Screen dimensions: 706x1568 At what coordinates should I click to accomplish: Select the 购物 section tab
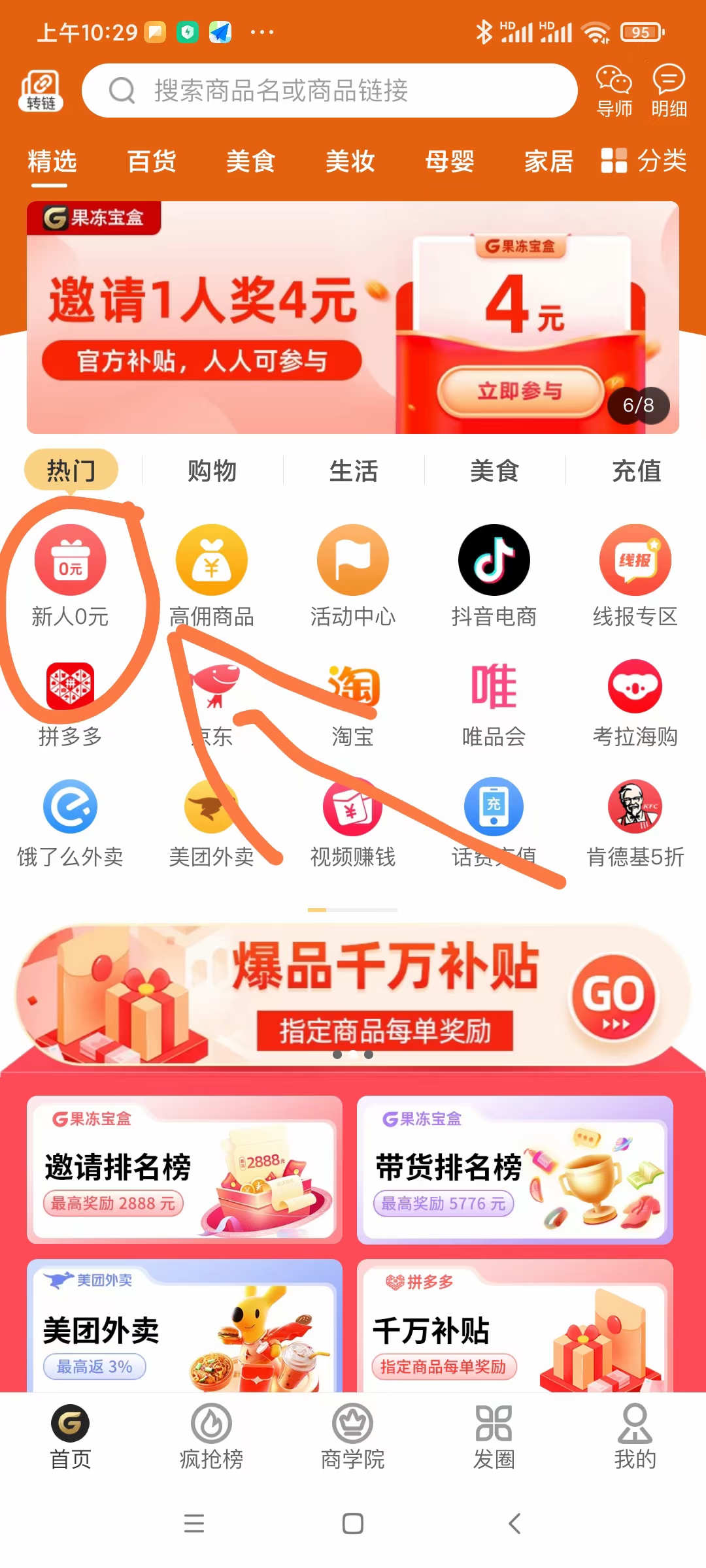click(212, 470)
